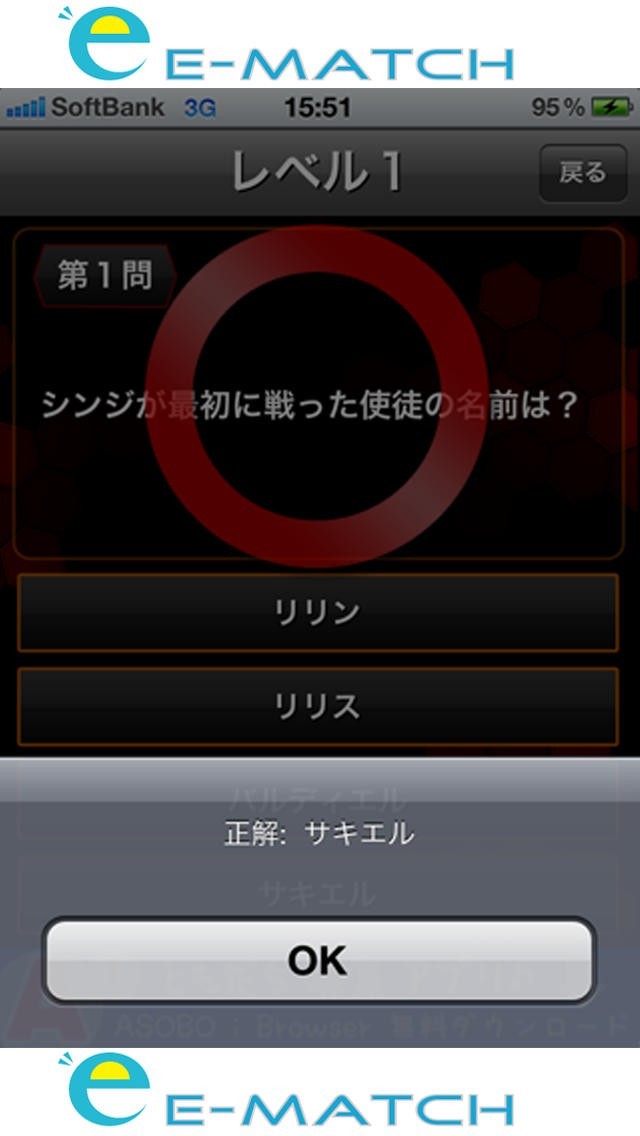The width and height of the screenshot is (640, 1136).
Task: Choose the answer リリス
Action: coord(317,706)
